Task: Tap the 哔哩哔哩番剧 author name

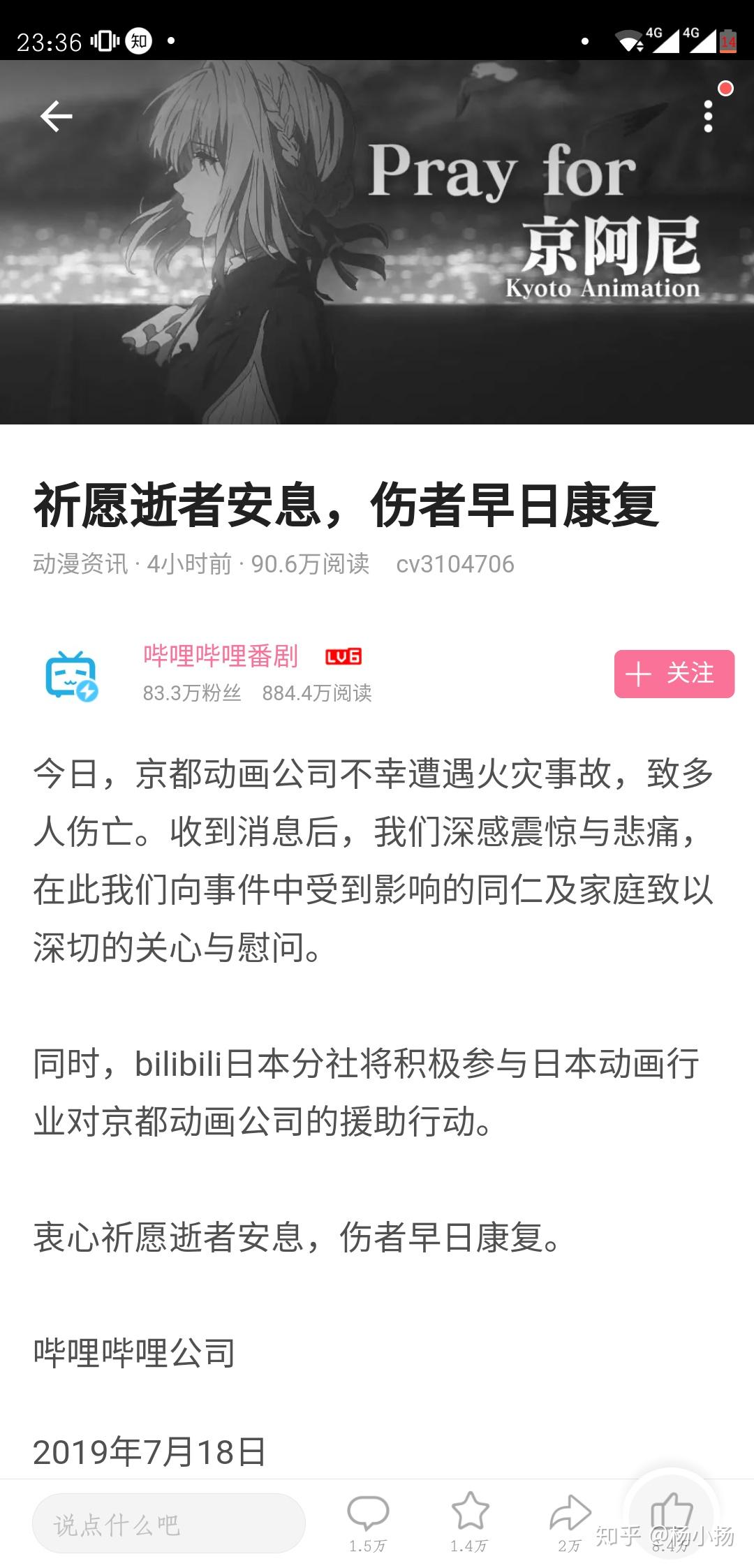Action: (221, 656)
